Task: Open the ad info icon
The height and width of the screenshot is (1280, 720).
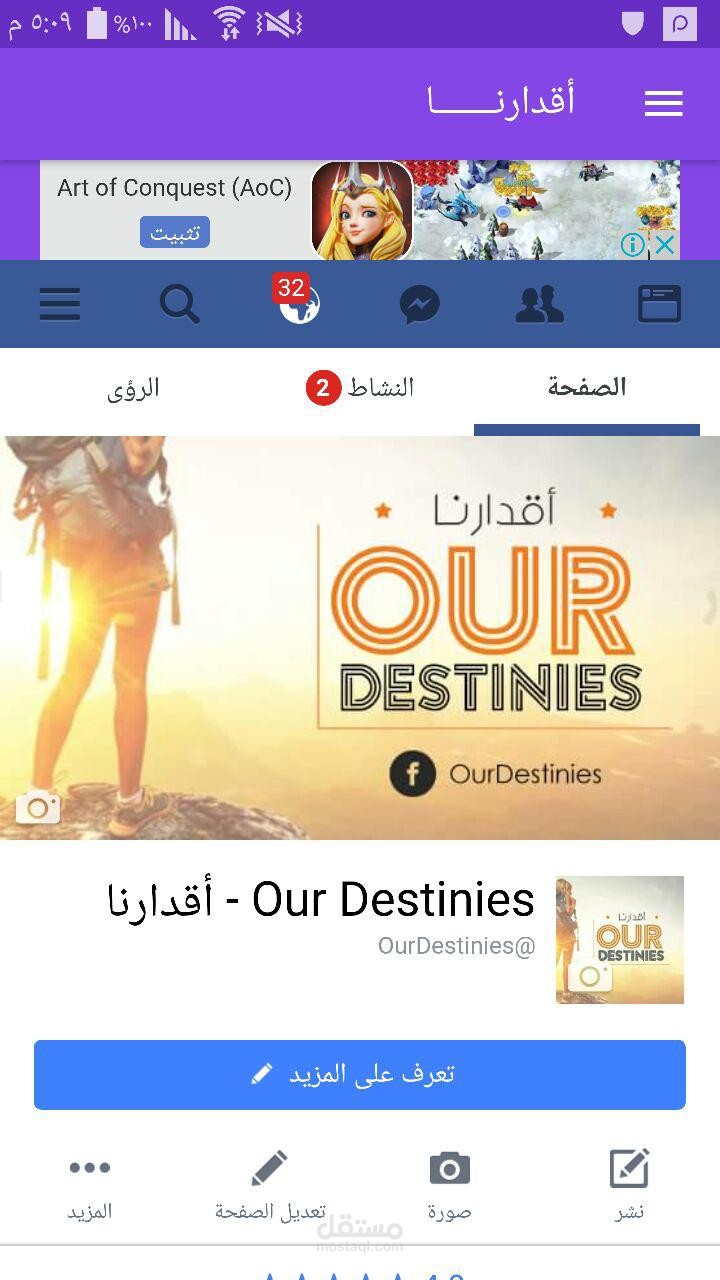Action: pos(632,244)
